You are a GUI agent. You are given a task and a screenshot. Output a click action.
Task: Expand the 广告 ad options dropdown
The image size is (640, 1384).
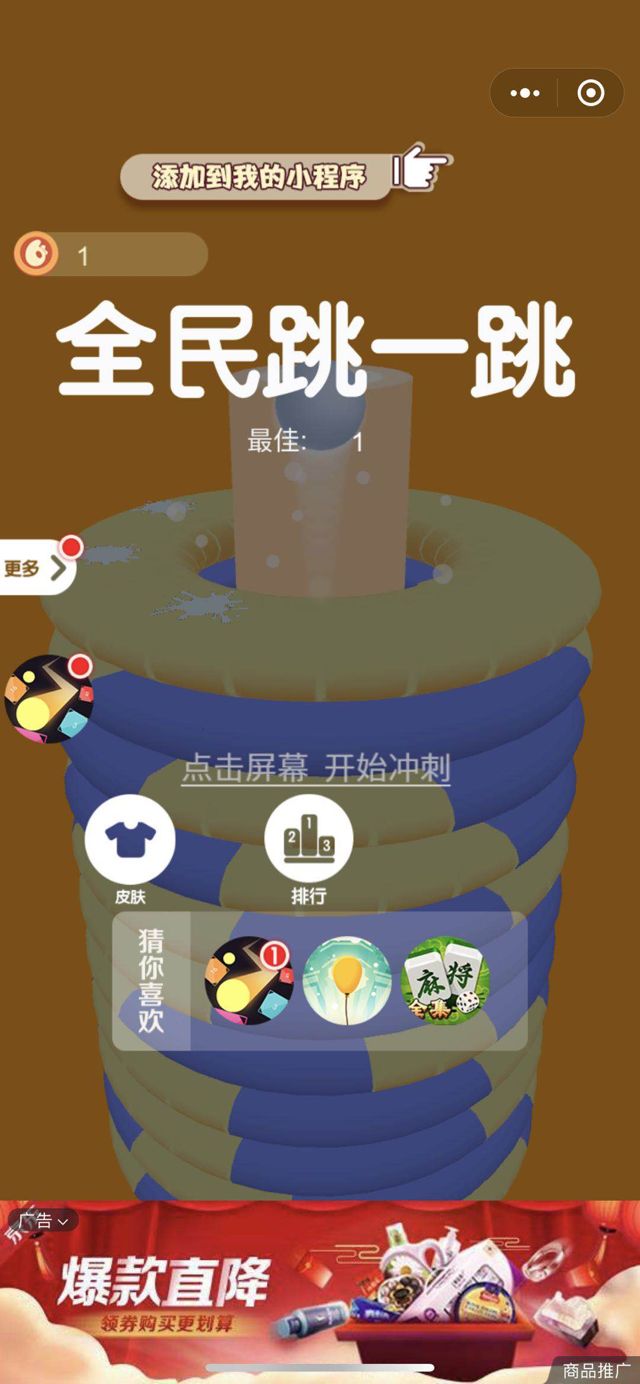point(45,1221)
